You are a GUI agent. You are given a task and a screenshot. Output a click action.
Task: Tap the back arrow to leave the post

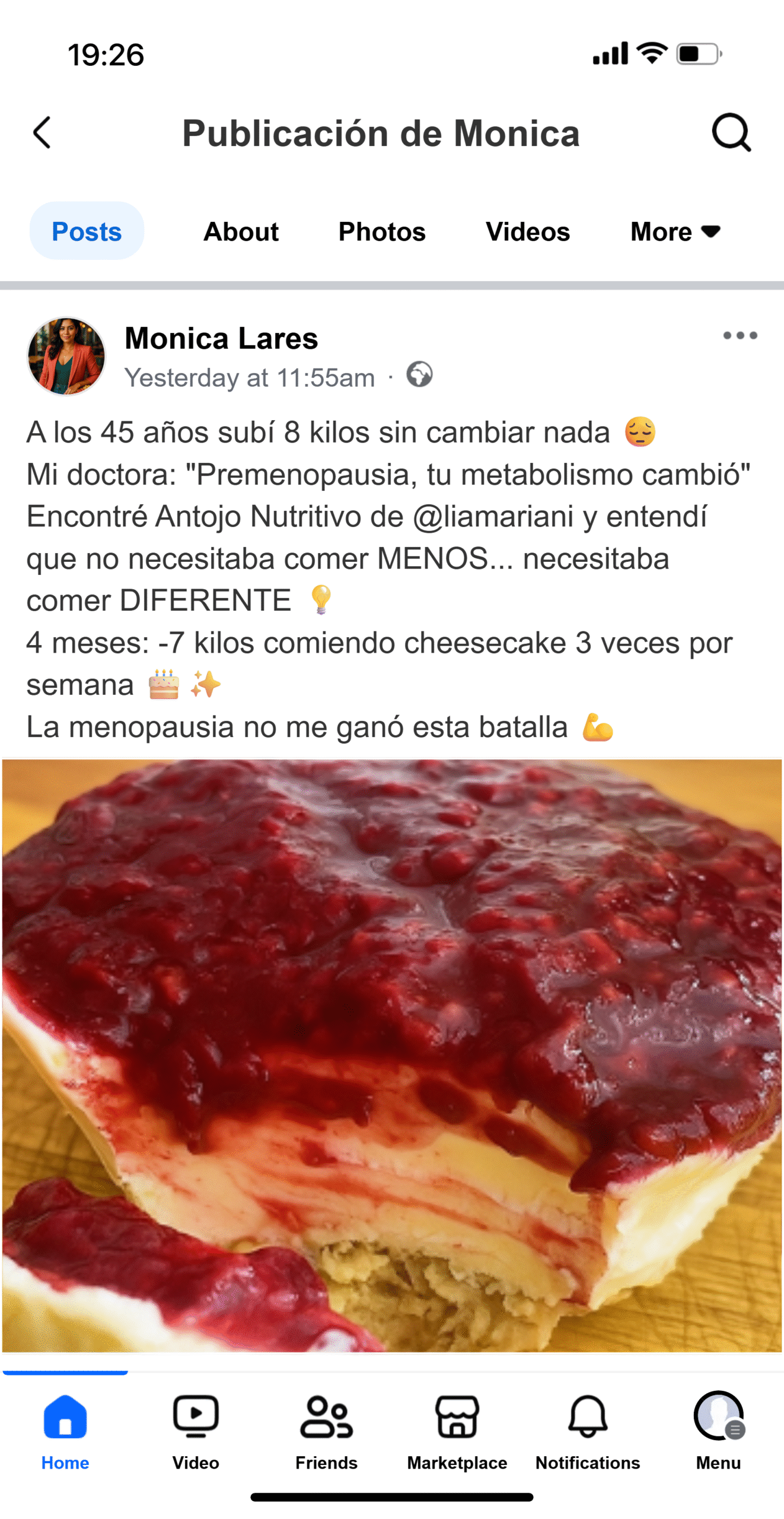43,133
